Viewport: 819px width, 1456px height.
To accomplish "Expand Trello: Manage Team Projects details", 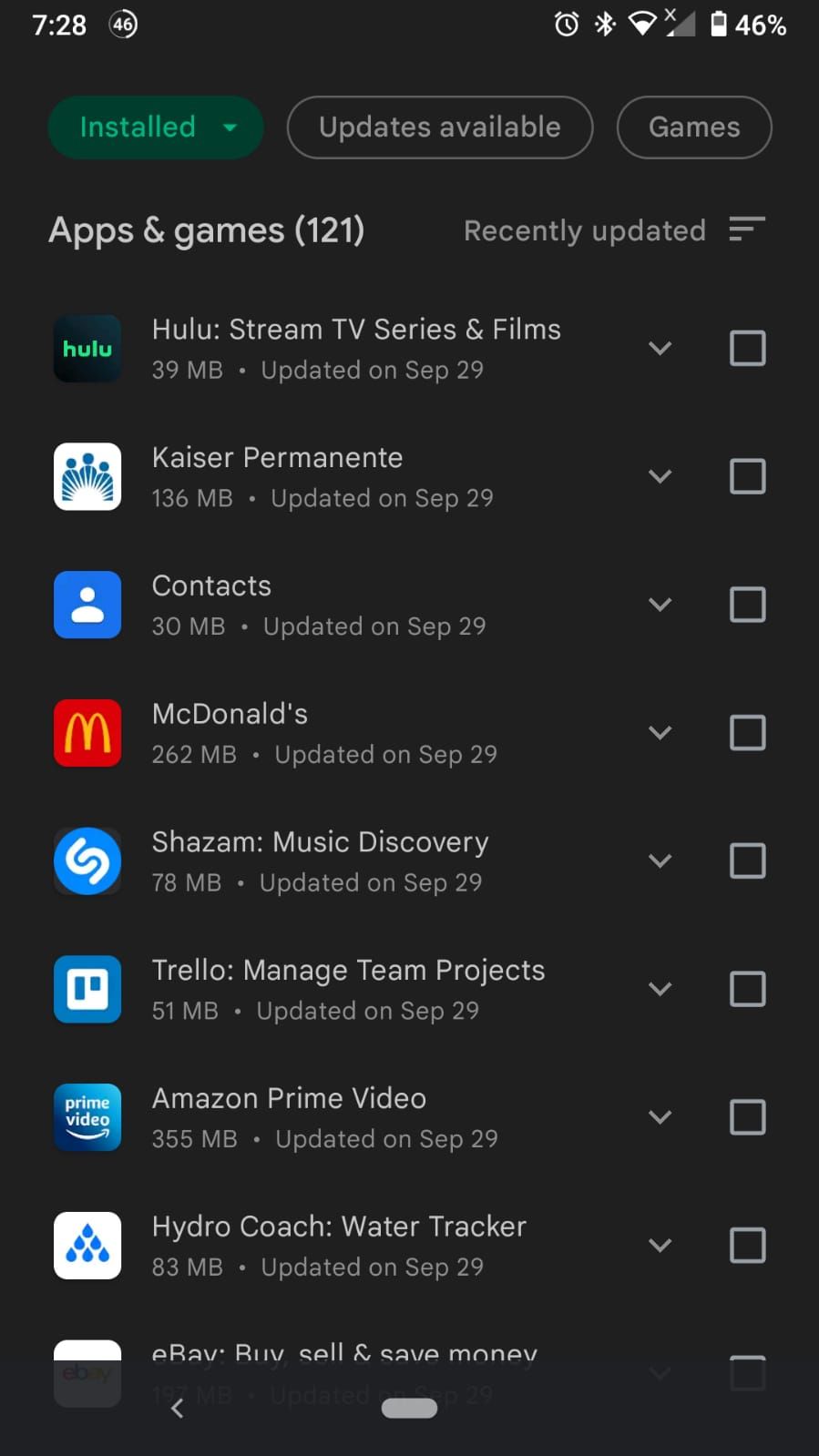I will 660,989.
